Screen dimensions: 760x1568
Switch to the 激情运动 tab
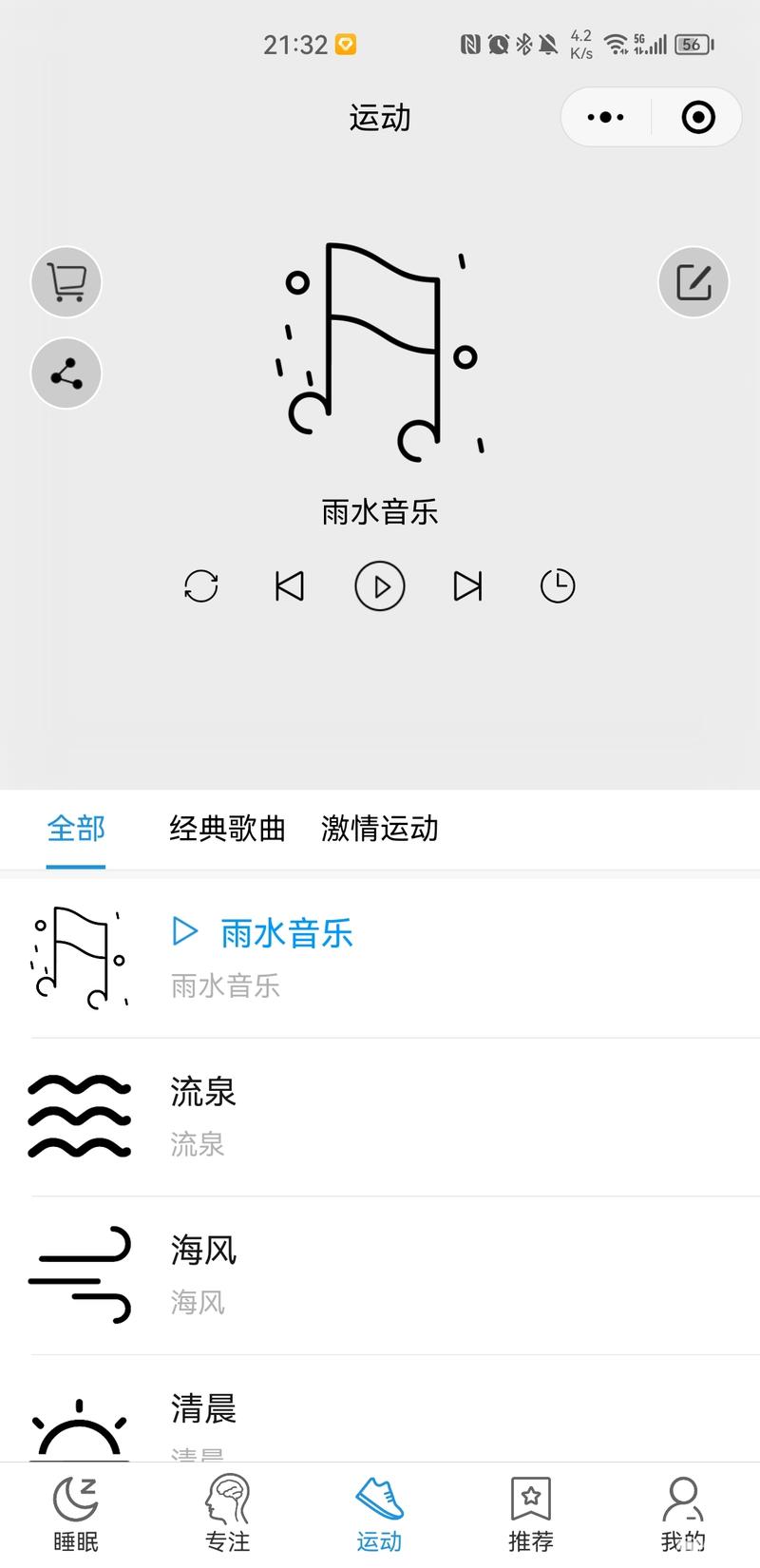pos(380,829)
